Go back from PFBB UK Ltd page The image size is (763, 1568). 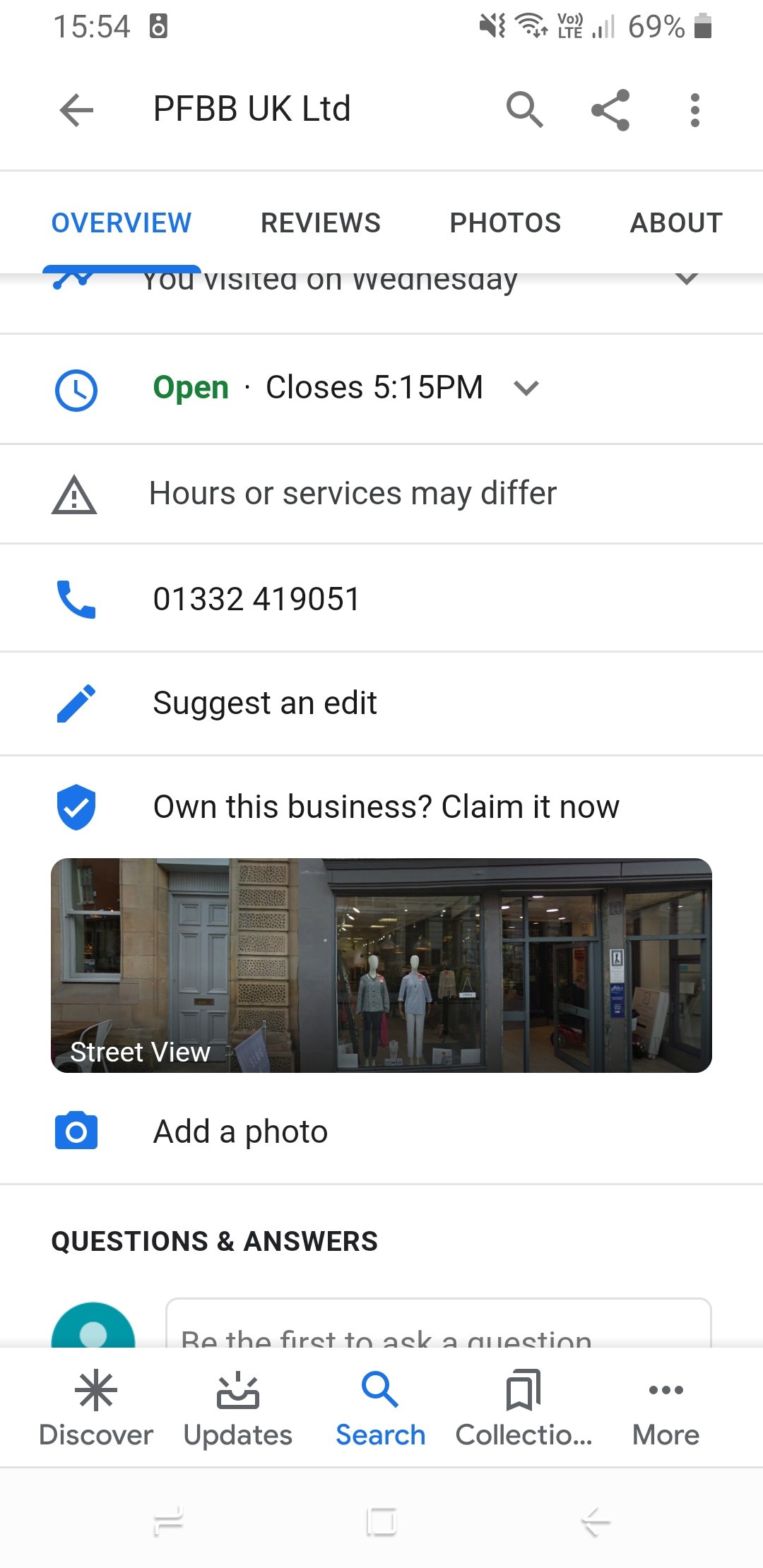[77, 110]
